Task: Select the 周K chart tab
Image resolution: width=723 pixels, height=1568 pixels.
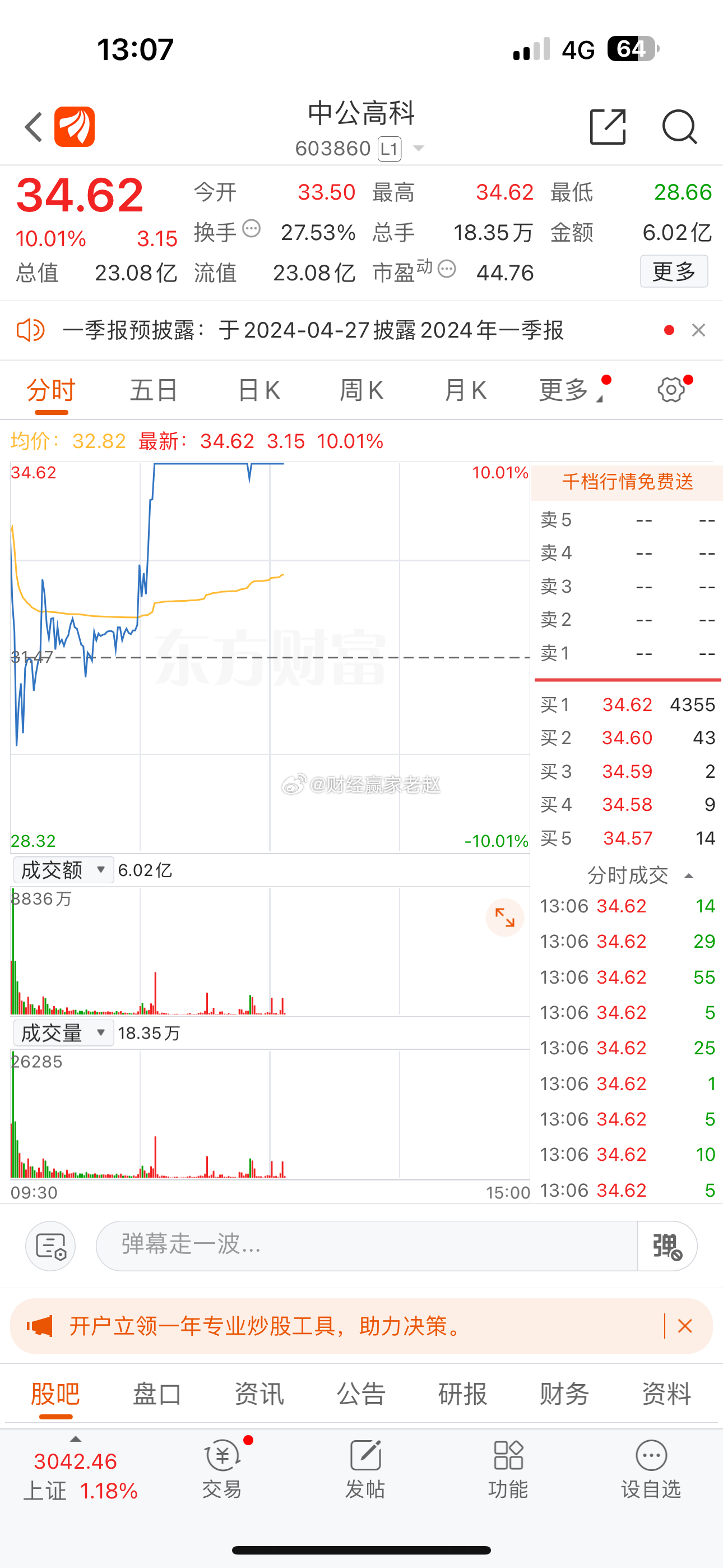Action: coord(361,390)
